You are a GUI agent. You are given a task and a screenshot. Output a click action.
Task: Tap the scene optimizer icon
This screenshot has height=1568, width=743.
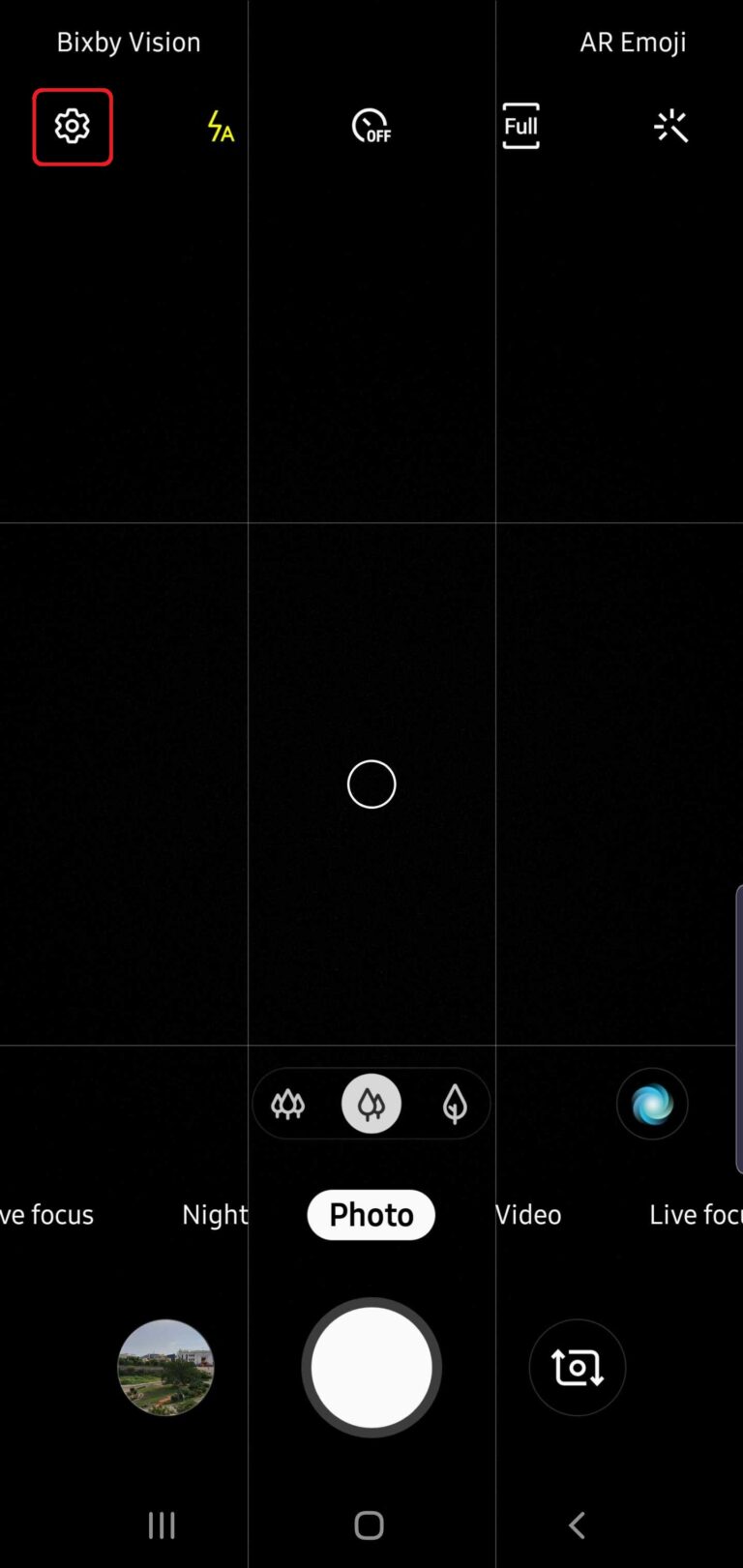click(x=652, y=1104)
